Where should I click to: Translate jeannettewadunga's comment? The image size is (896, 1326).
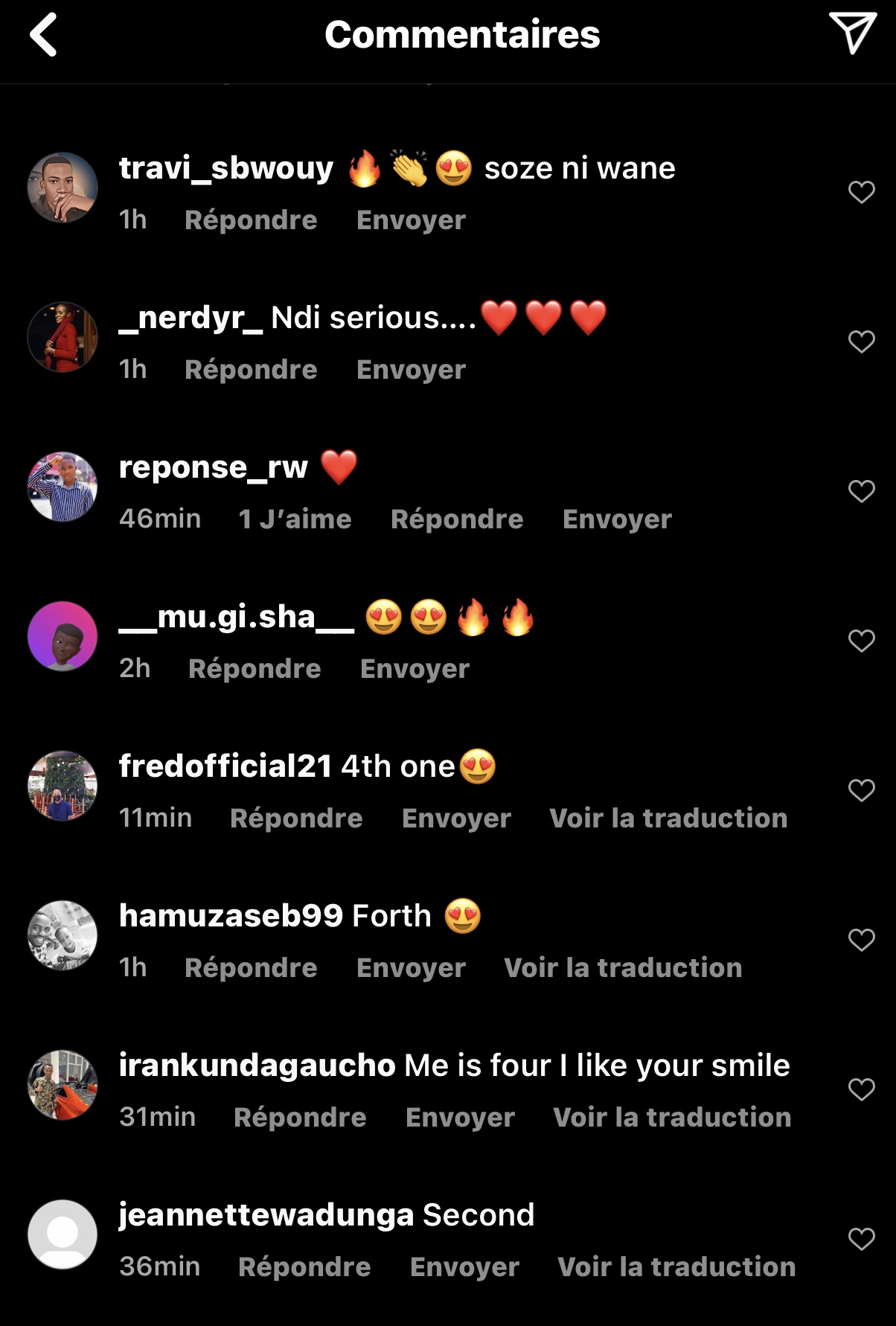pyautogui.click(x=676, y=1267)
